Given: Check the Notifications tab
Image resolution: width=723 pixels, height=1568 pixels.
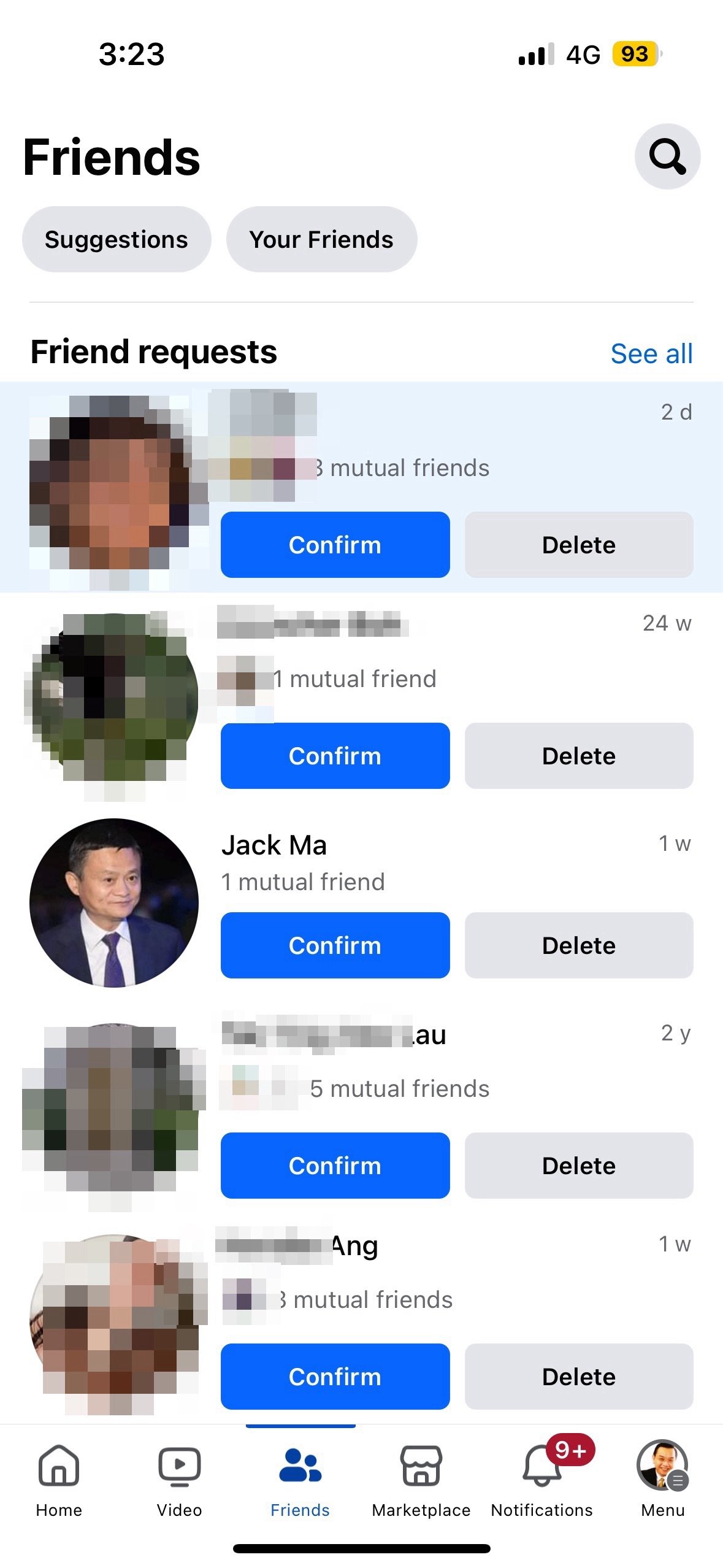Looking at the screenshot, I should pyautogui.click(x=541, y=1480).
